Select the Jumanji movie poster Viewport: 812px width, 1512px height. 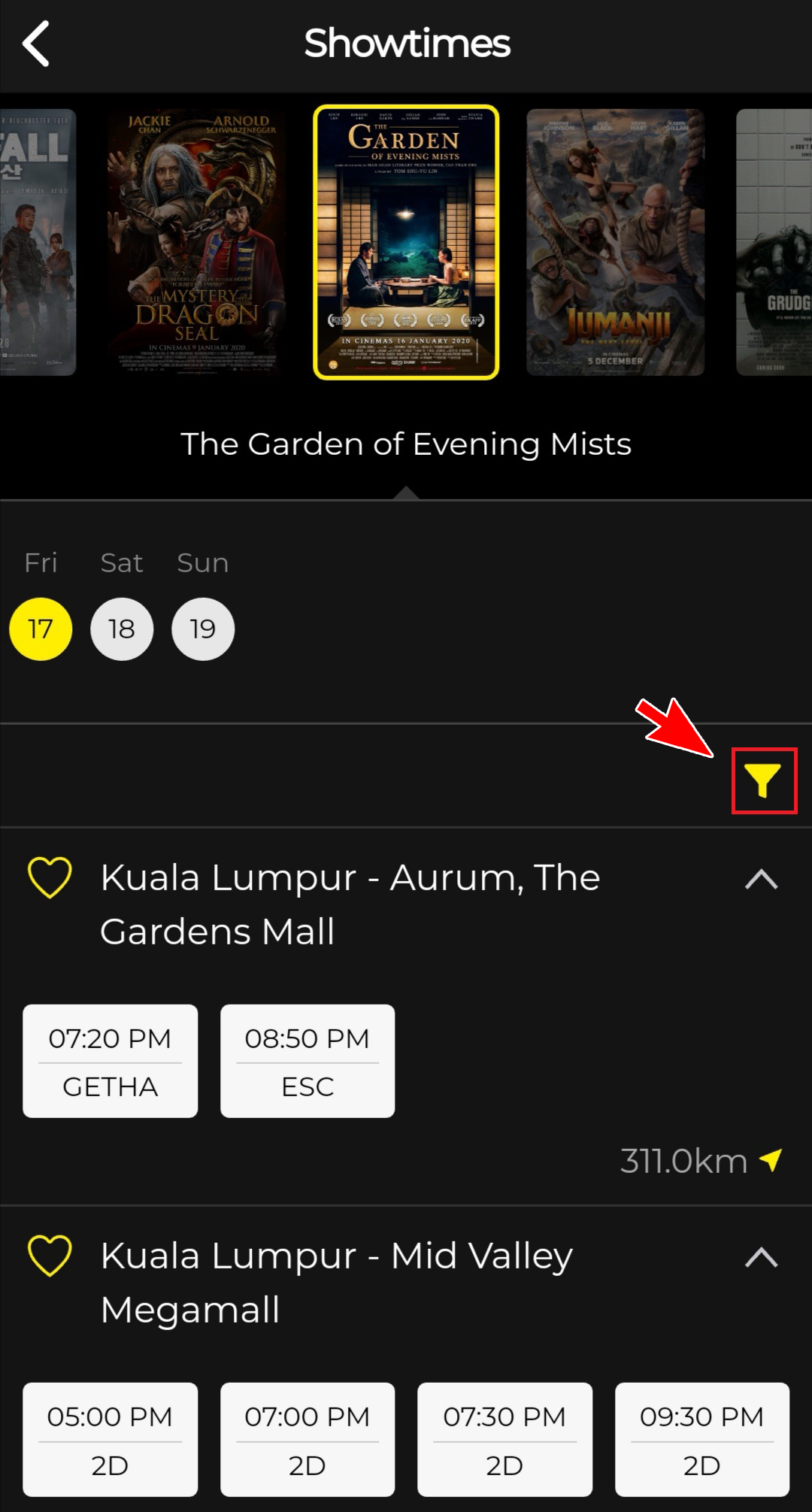click(616, 242)
